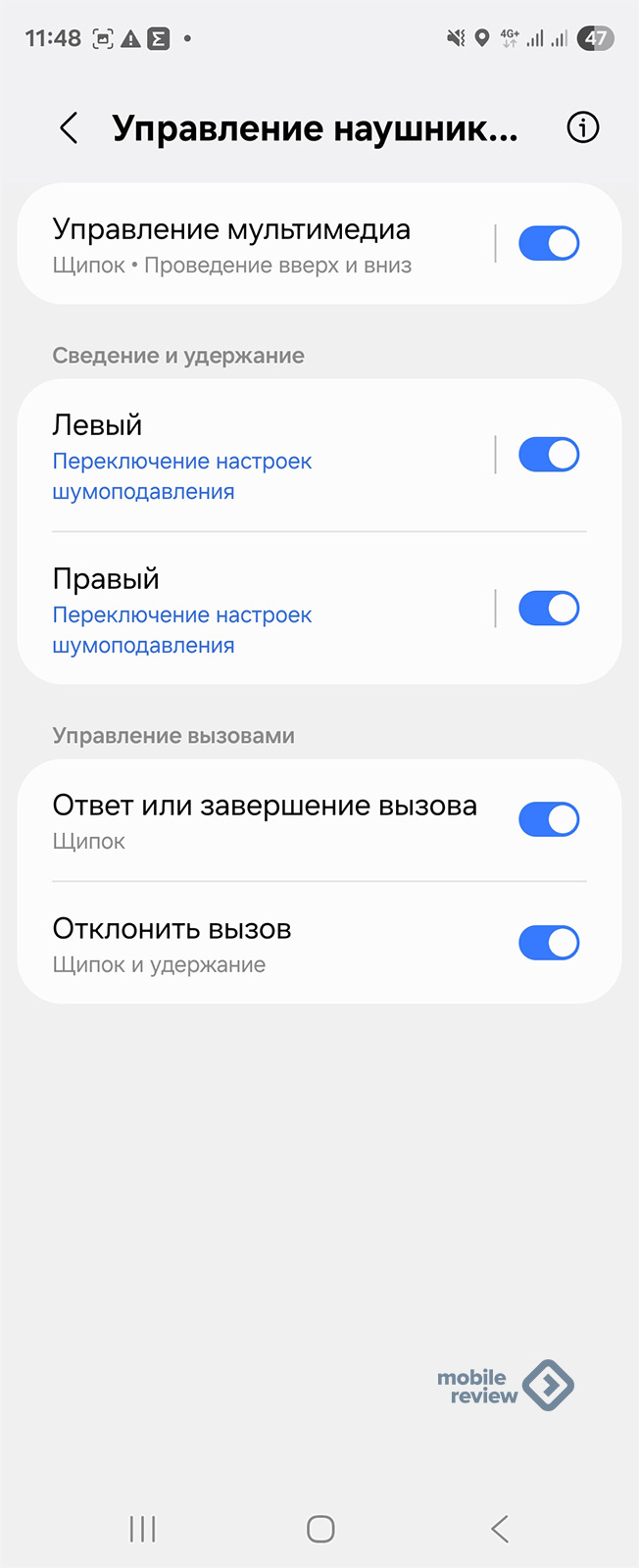Image resolution: width=639 pixels, height=1568 pixels.
Task: Open Левый pinch-and-hold action settings
Action: [255, 456]
